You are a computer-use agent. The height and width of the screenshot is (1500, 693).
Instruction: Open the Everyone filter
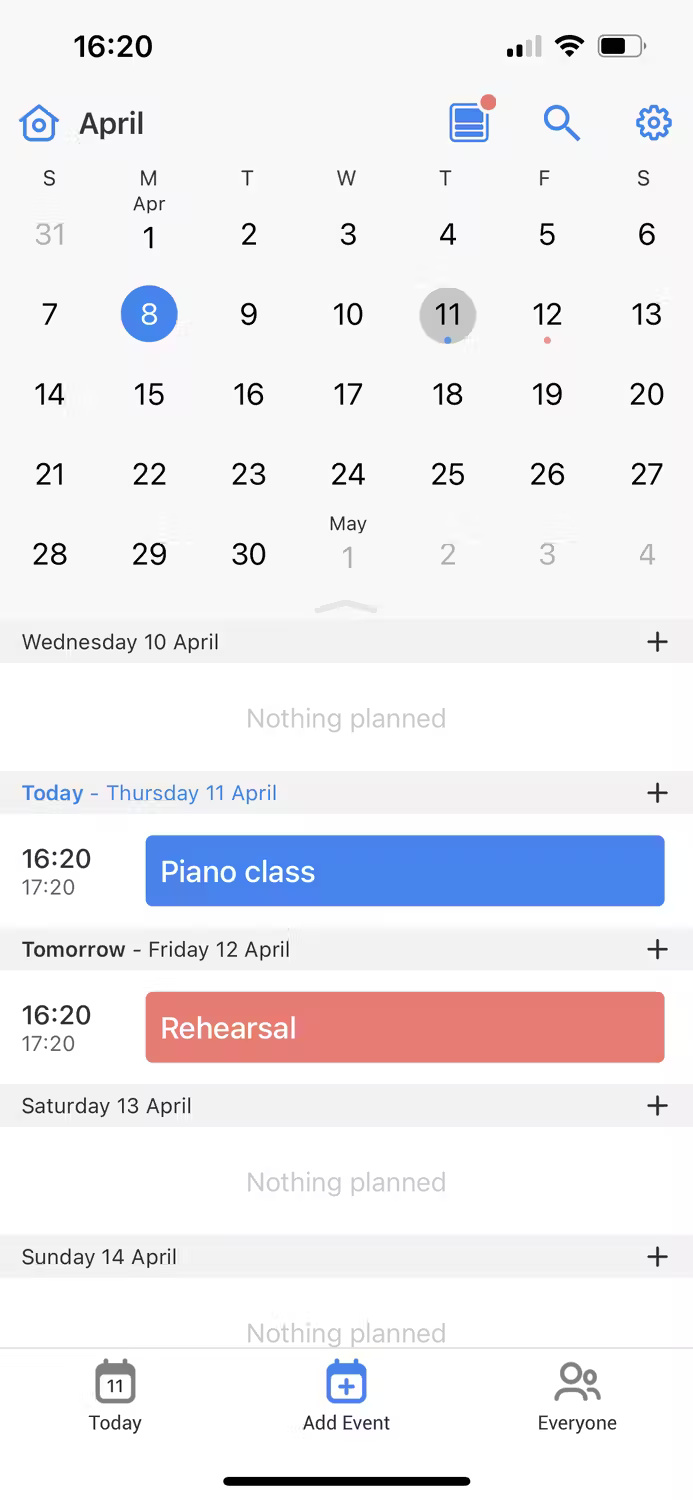(x=577, y=1396)
